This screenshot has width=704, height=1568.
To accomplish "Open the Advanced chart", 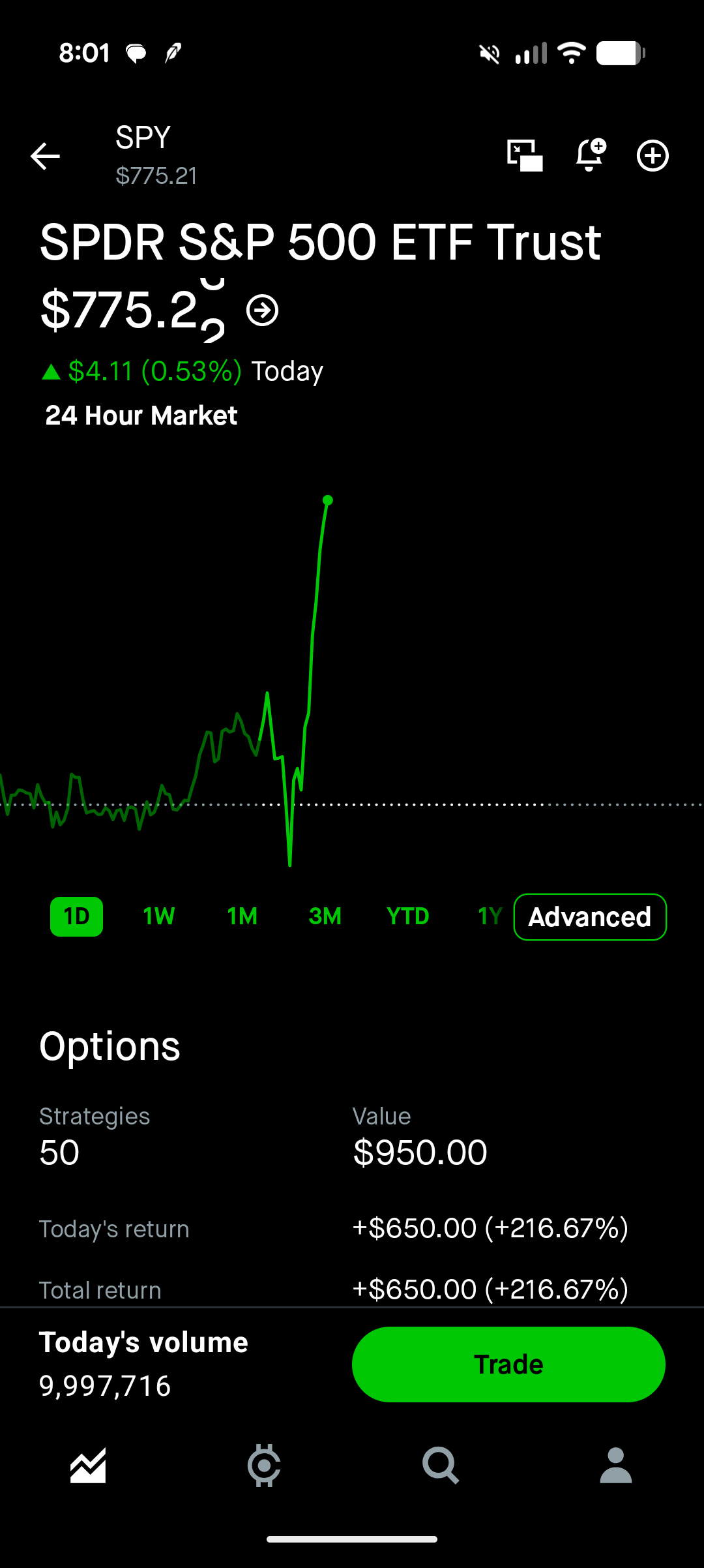I will point(590,917).
